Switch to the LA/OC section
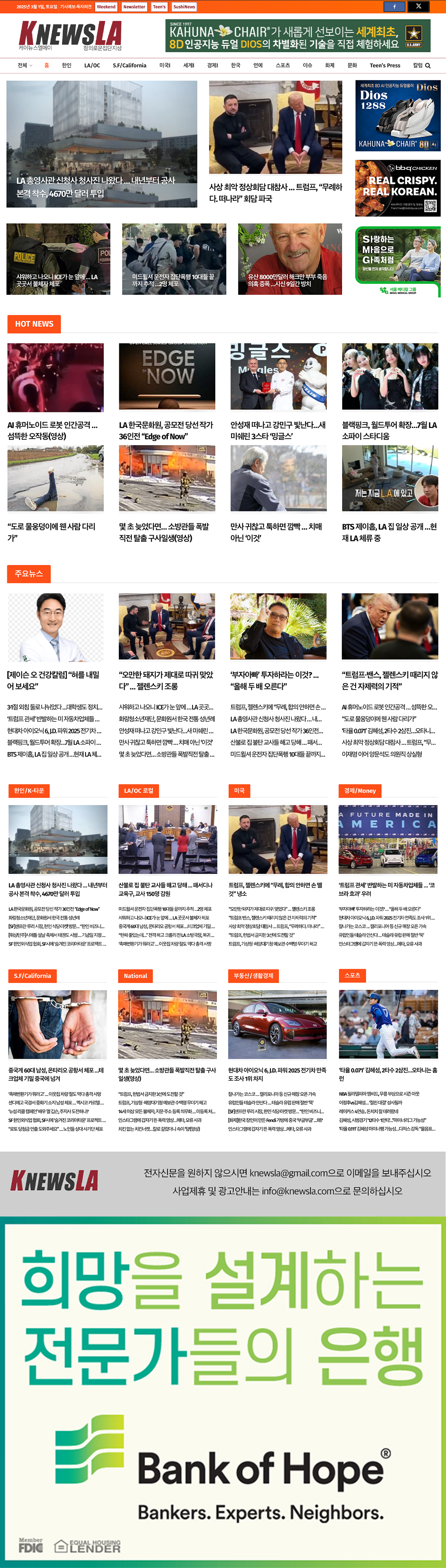This screenshot has height=1568, width=446. pyautogui.click(x=92, y=66)
